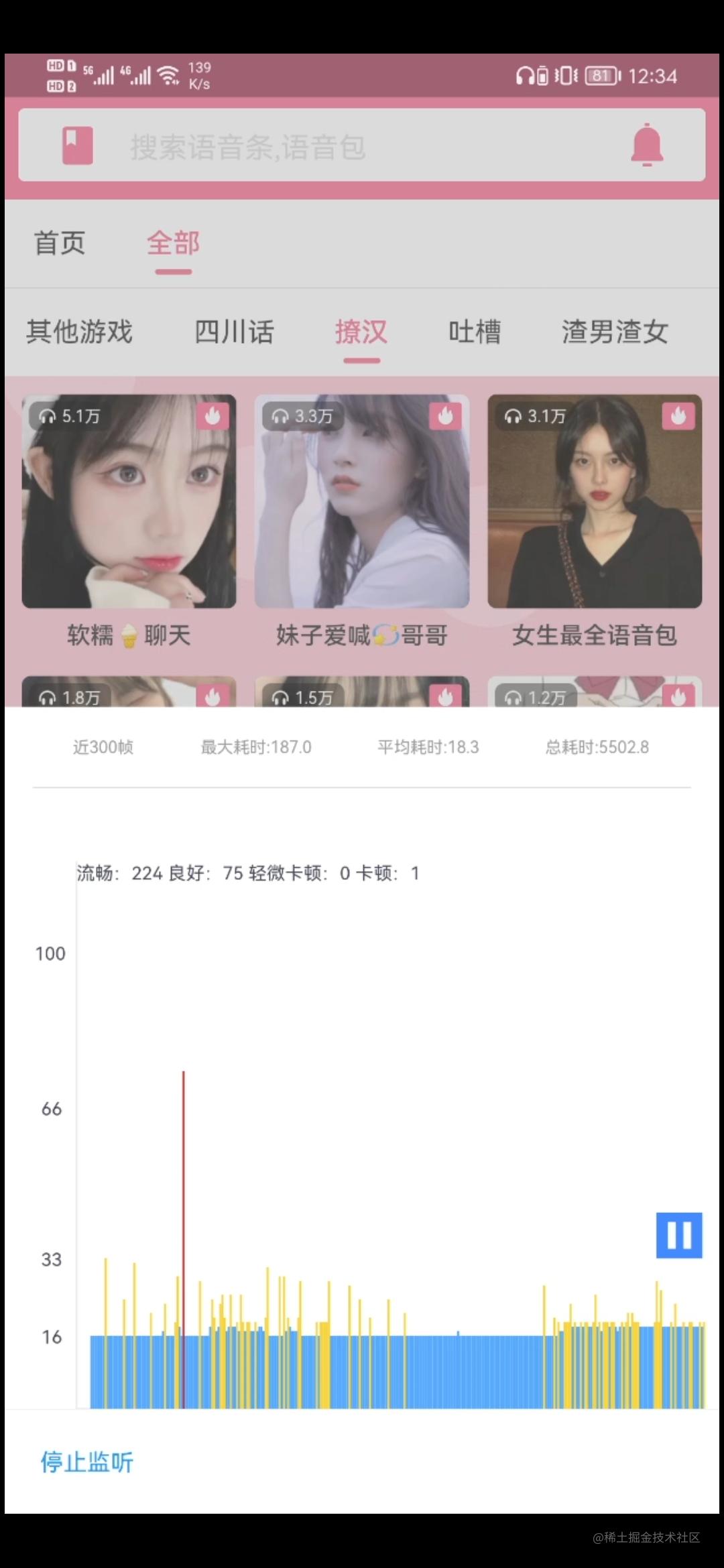Pause the frame monitor chart

678,1234
